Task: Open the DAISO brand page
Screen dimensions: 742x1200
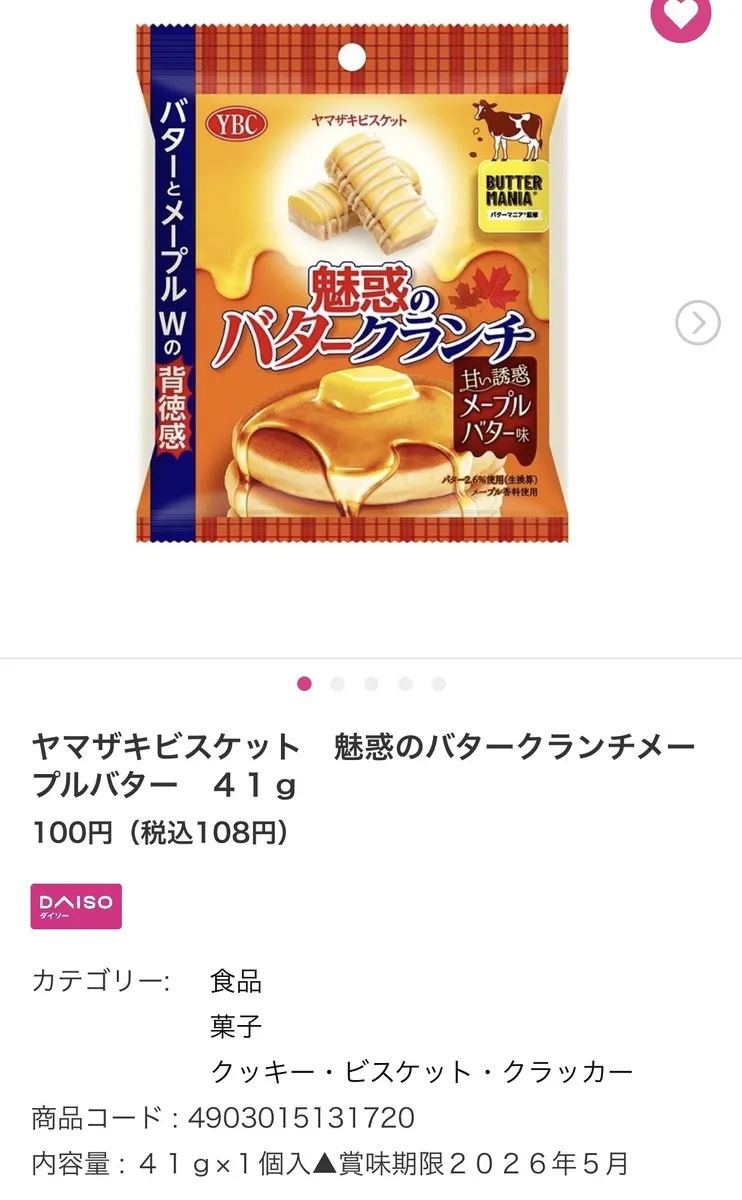Action: [x=76, y=906]
